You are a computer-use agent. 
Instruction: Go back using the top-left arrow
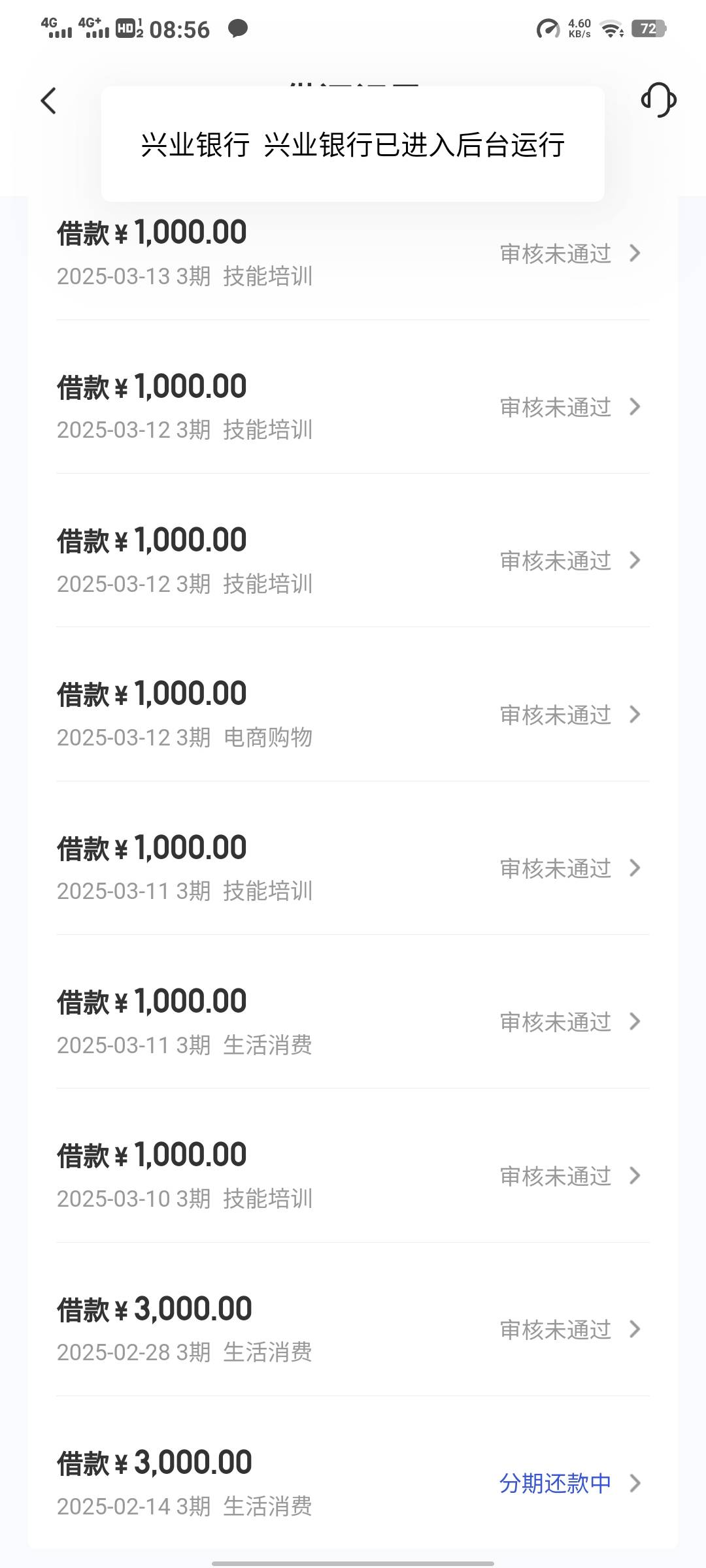click(x=48, y=101)
